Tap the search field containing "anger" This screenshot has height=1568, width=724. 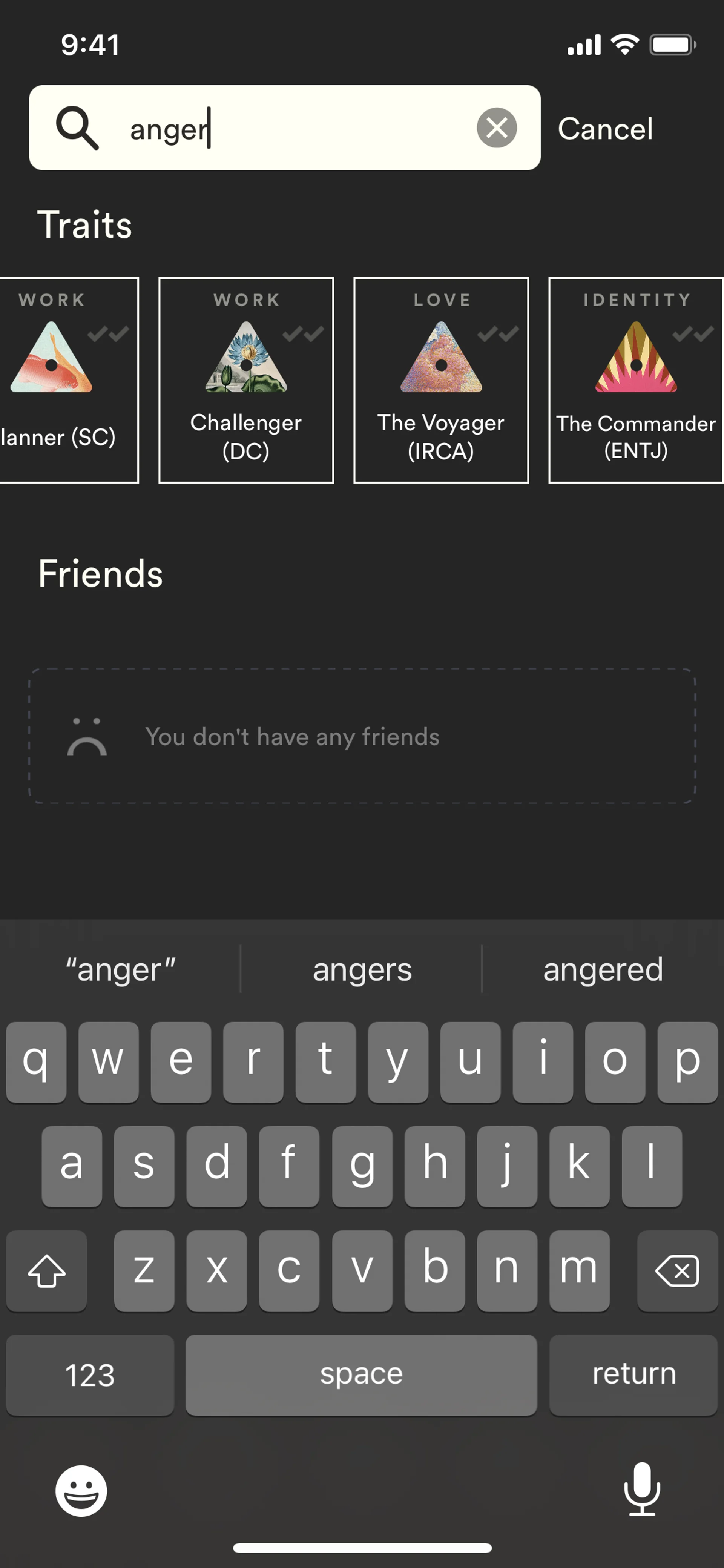(x=292, y=128)
